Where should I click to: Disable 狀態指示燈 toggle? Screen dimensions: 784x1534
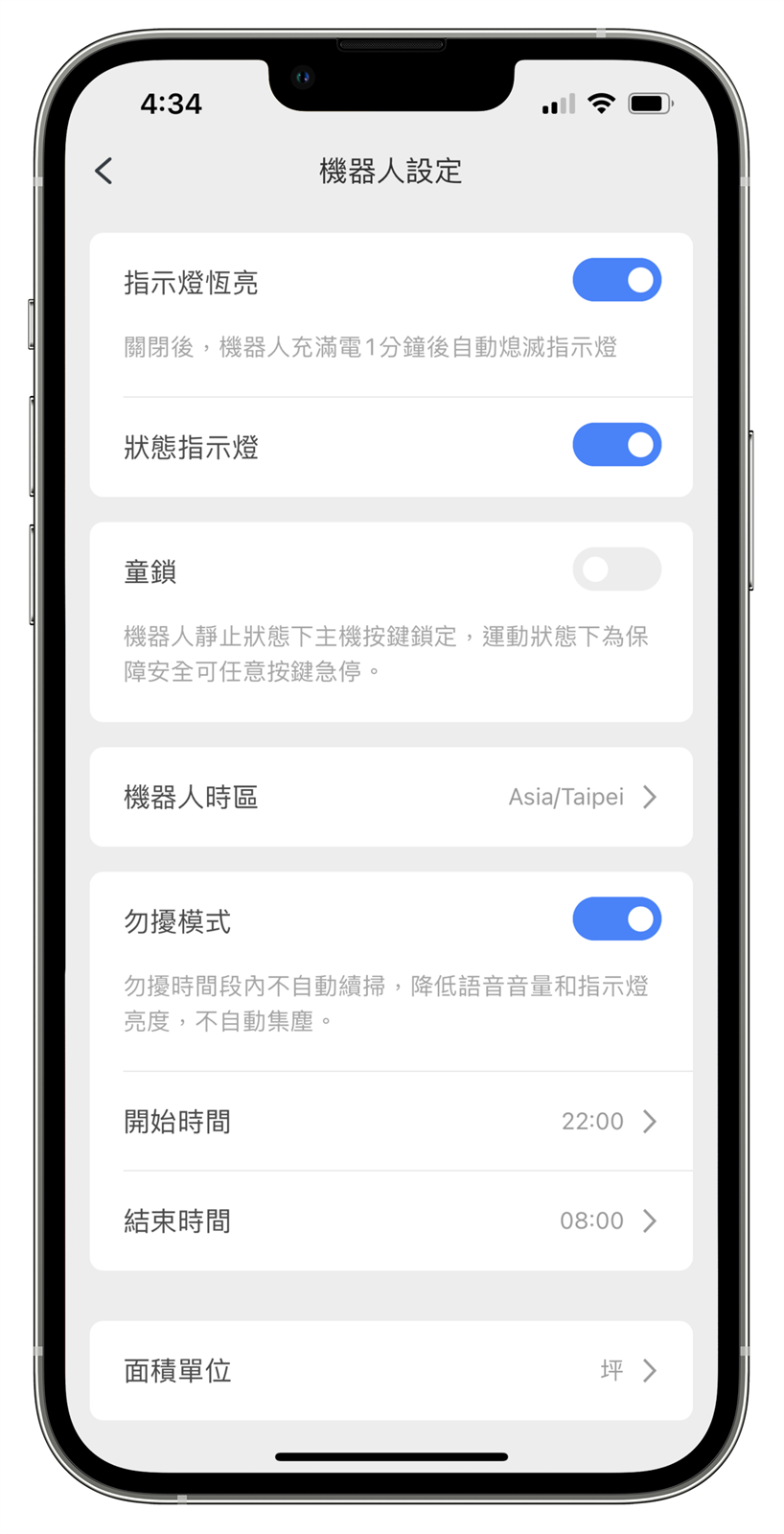click(x=616, y=445)
